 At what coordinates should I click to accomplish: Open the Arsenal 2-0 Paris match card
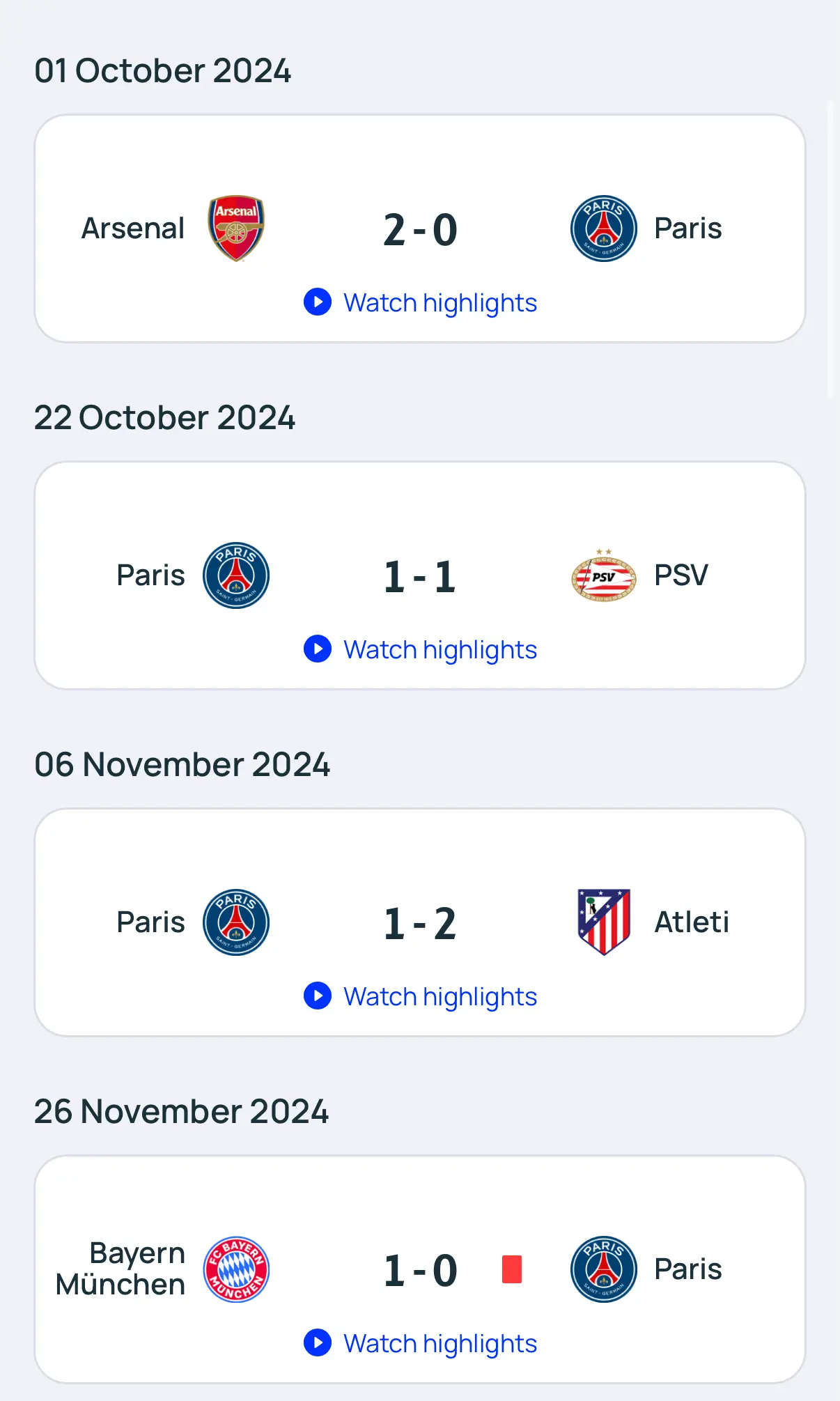(x=420, y=229)
